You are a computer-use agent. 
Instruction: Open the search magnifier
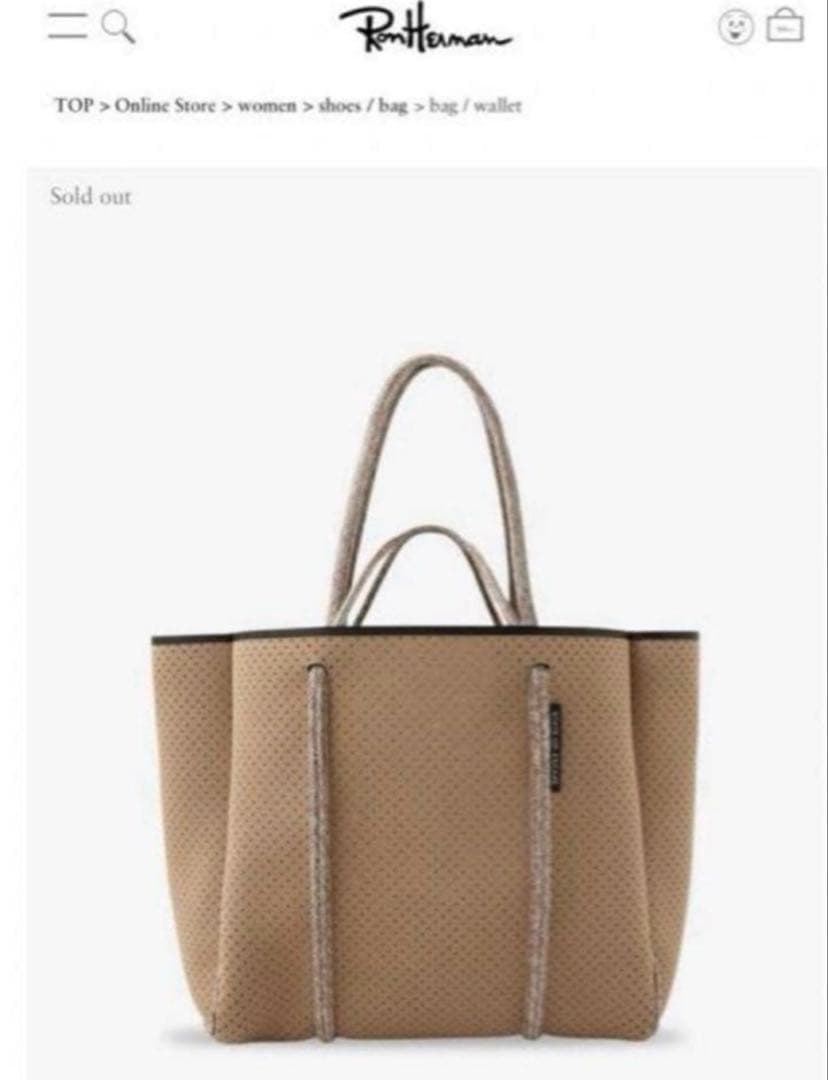117,27
